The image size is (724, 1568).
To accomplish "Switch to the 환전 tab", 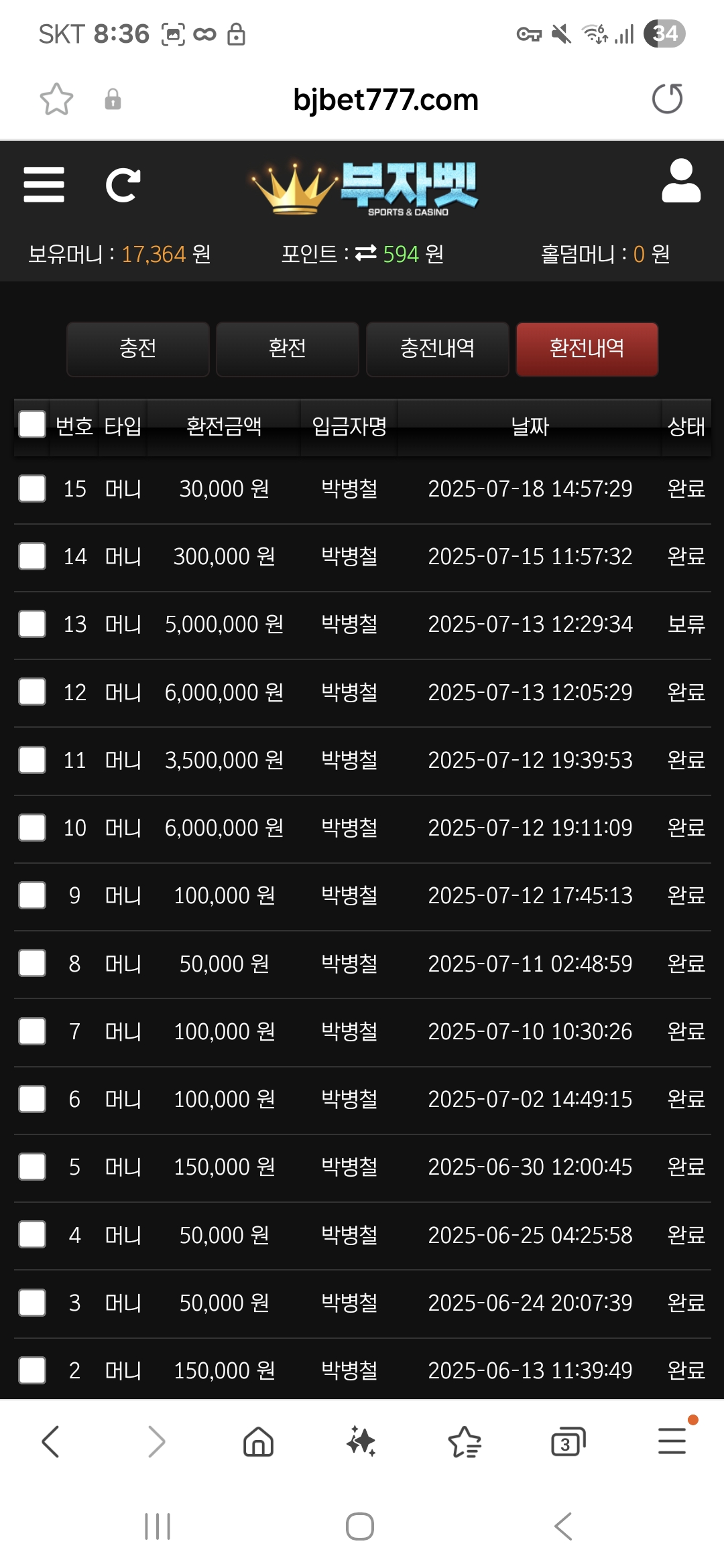I will point(288,349).
